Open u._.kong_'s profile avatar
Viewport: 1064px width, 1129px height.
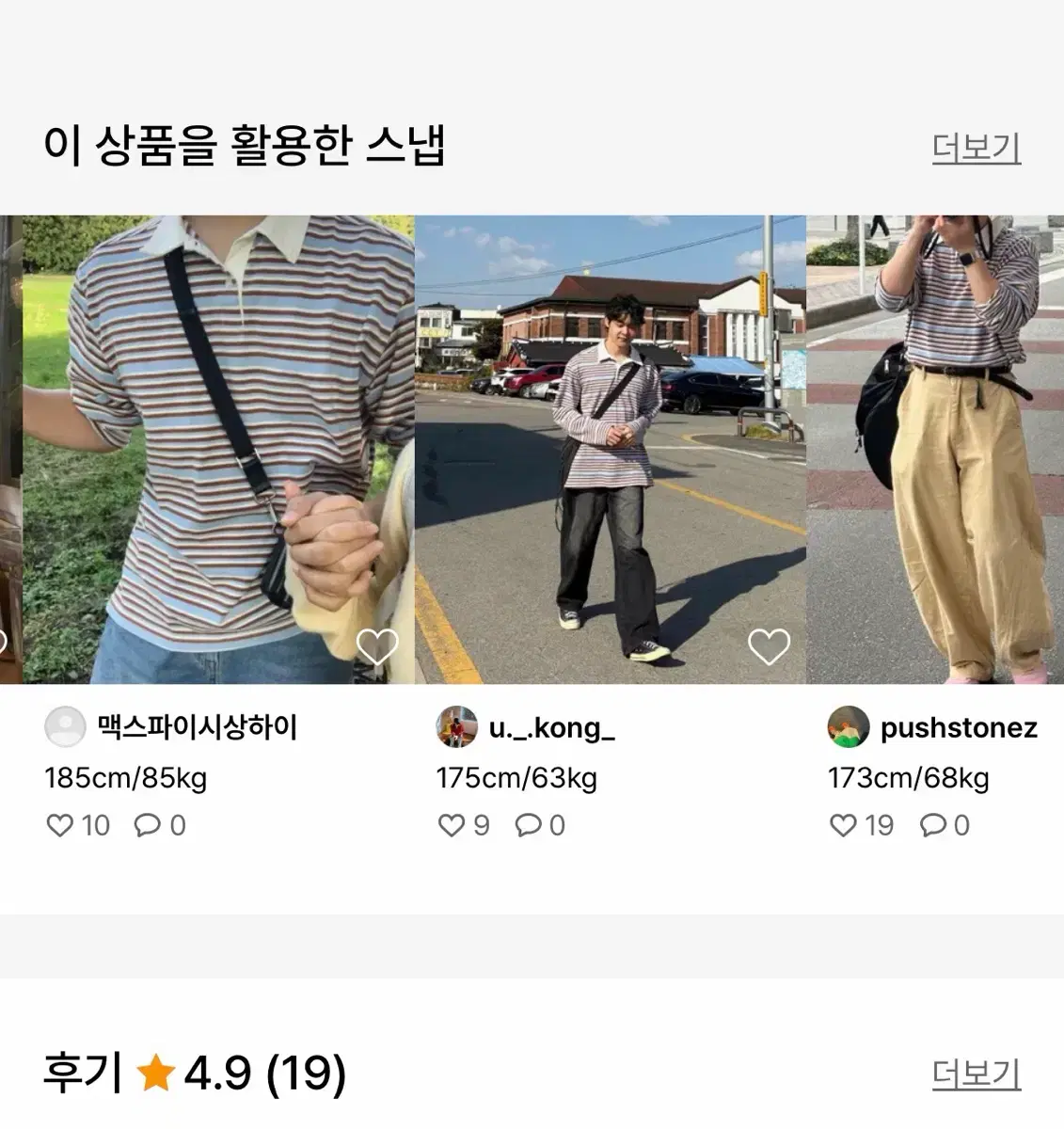pyautogui.click(x=455, y=727)
